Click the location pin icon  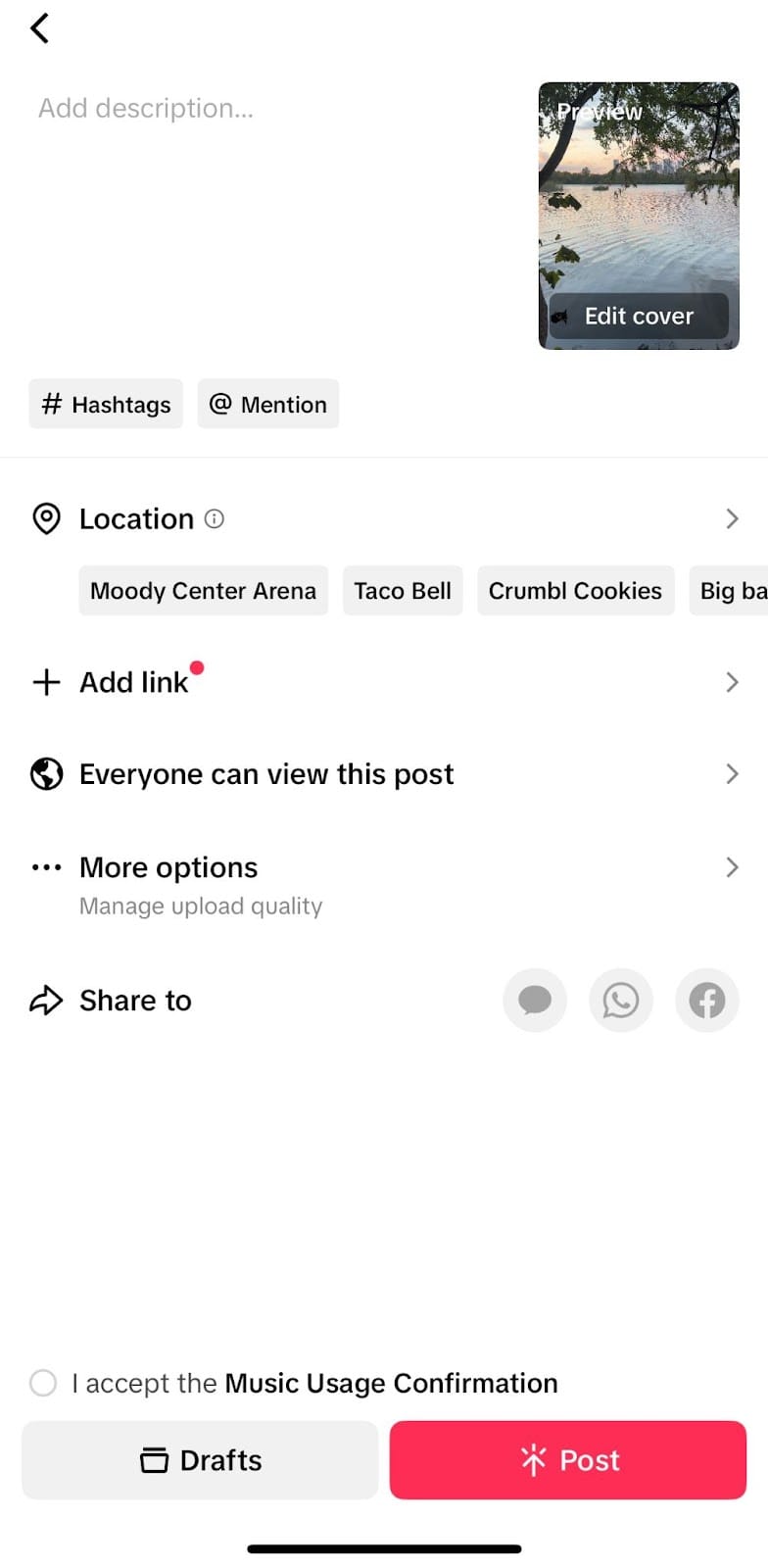point(46,518)
